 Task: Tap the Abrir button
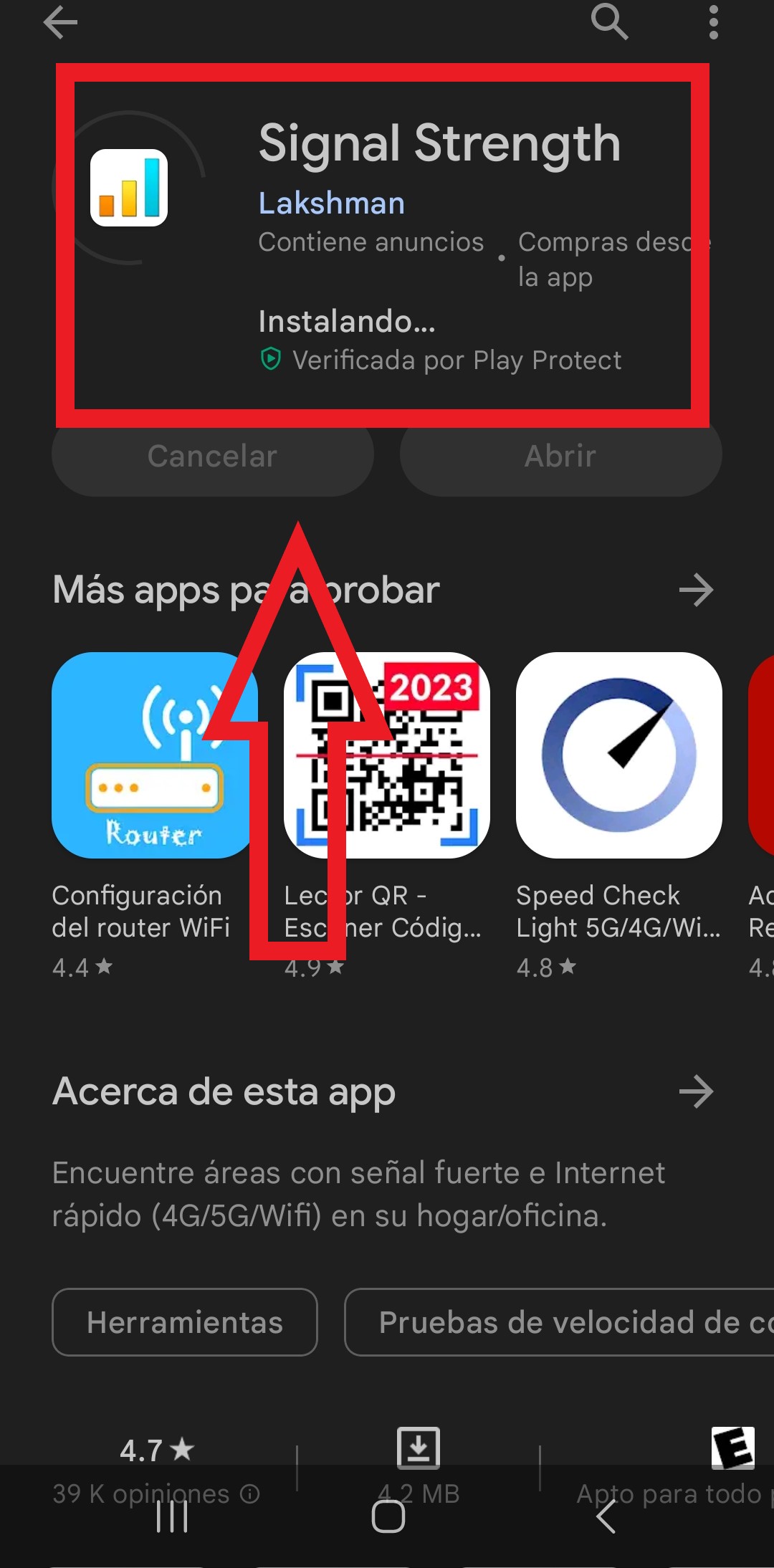pos(560,456)
